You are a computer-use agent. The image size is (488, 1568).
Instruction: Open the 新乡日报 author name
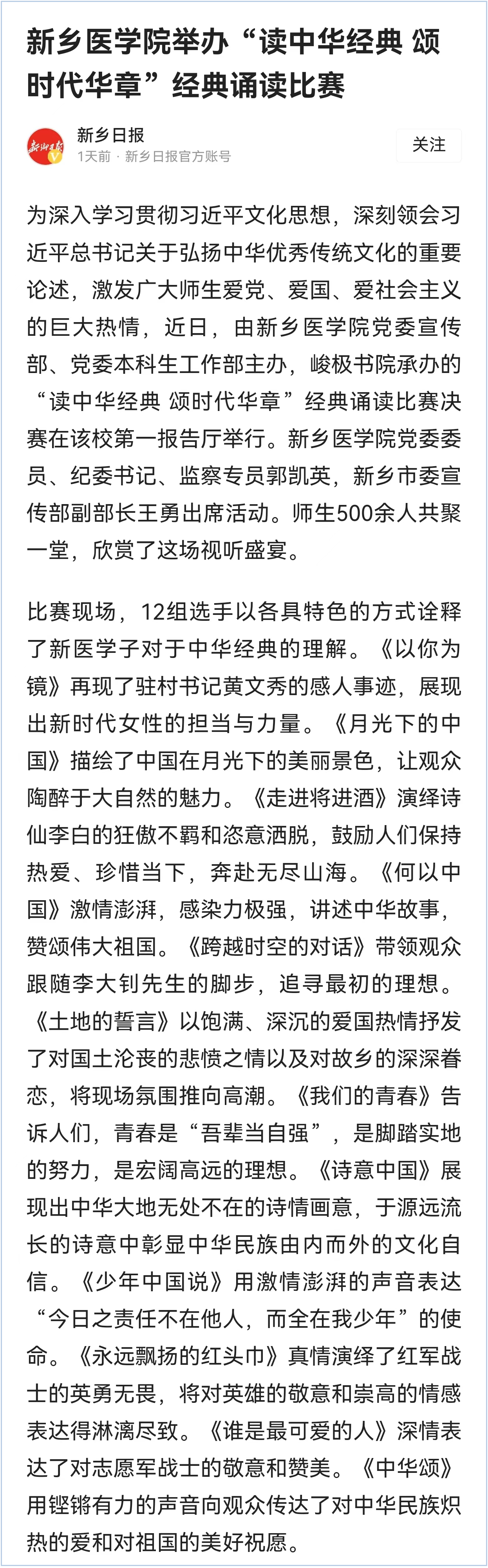point(110,135)
